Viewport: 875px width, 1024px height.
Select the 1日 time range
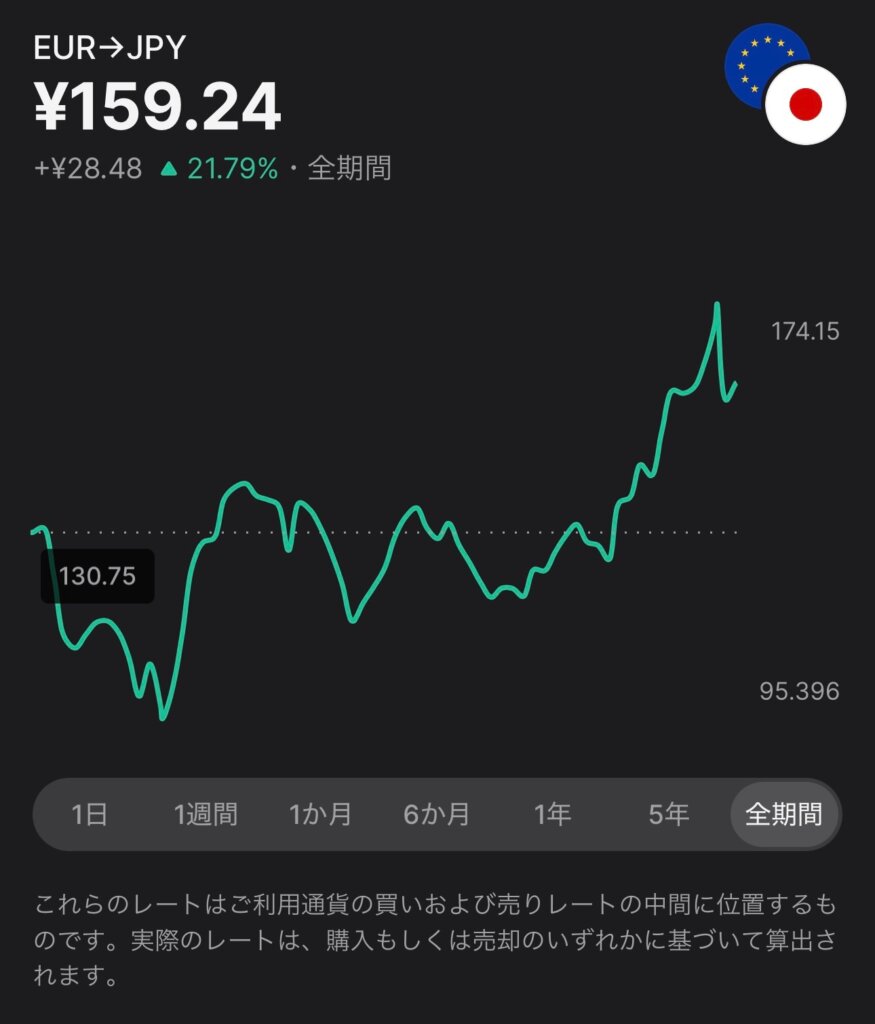90,814
